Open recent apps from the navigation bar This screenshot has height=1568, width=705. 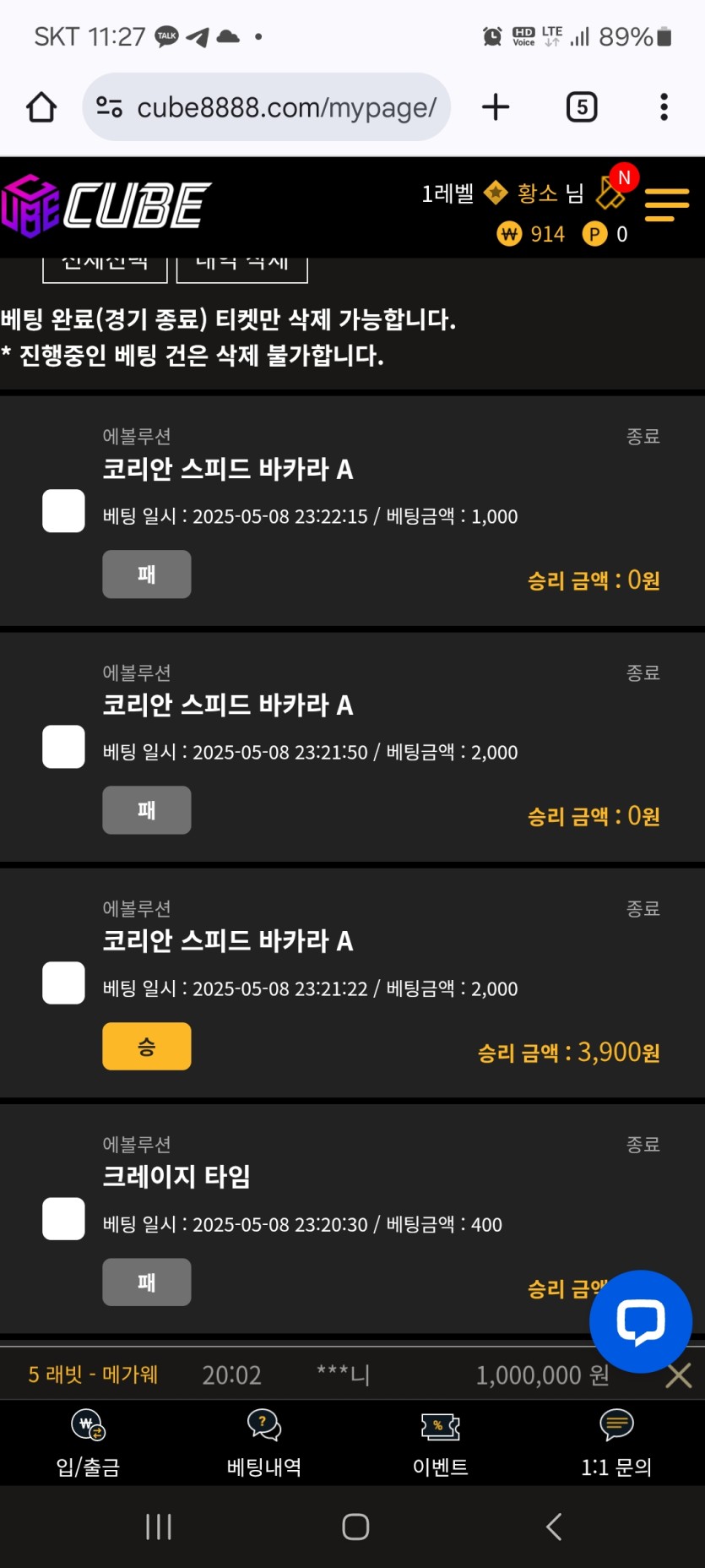point(159,1527)
